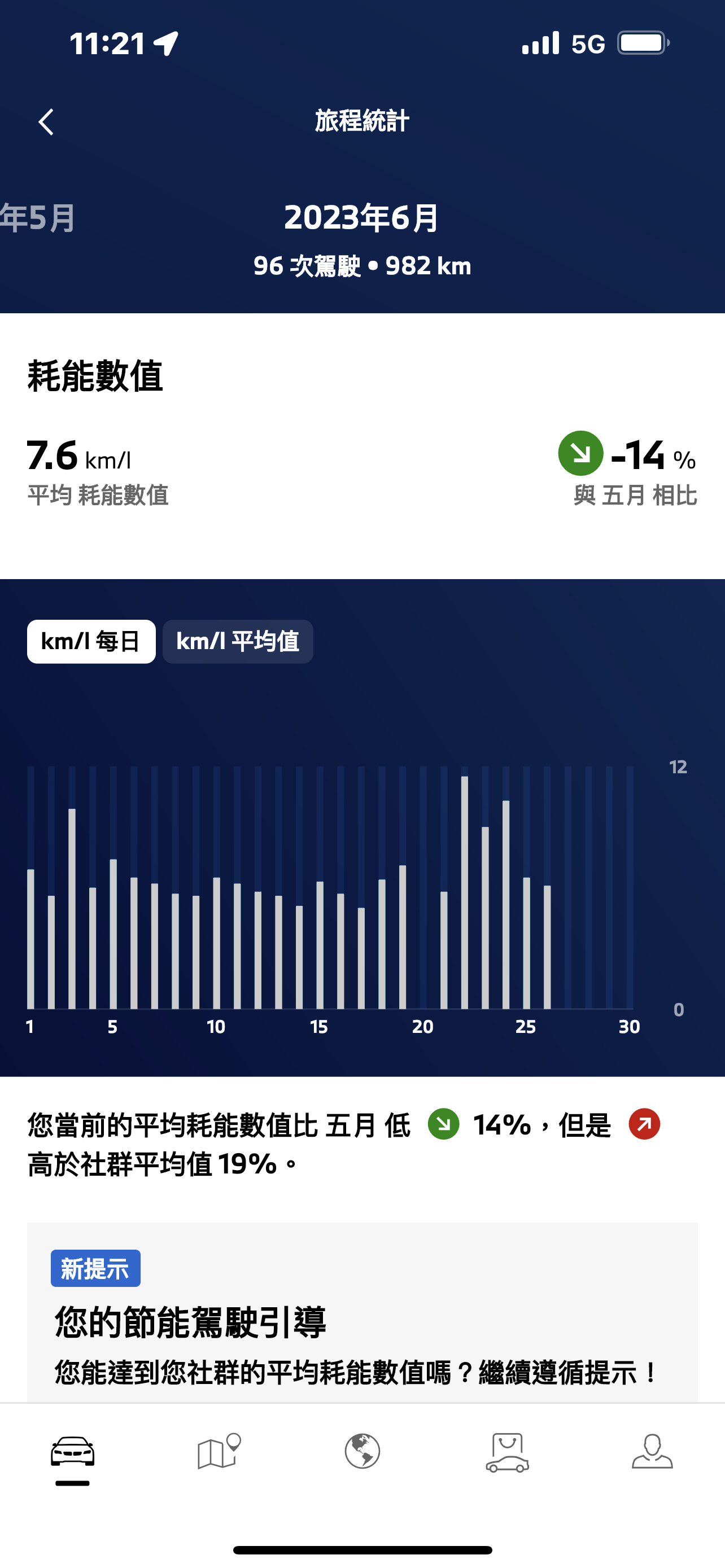Viewport: 725px width, 1568px height.
Task: Switch to km/l 平均值 chart view
Action: pos(237,642)
